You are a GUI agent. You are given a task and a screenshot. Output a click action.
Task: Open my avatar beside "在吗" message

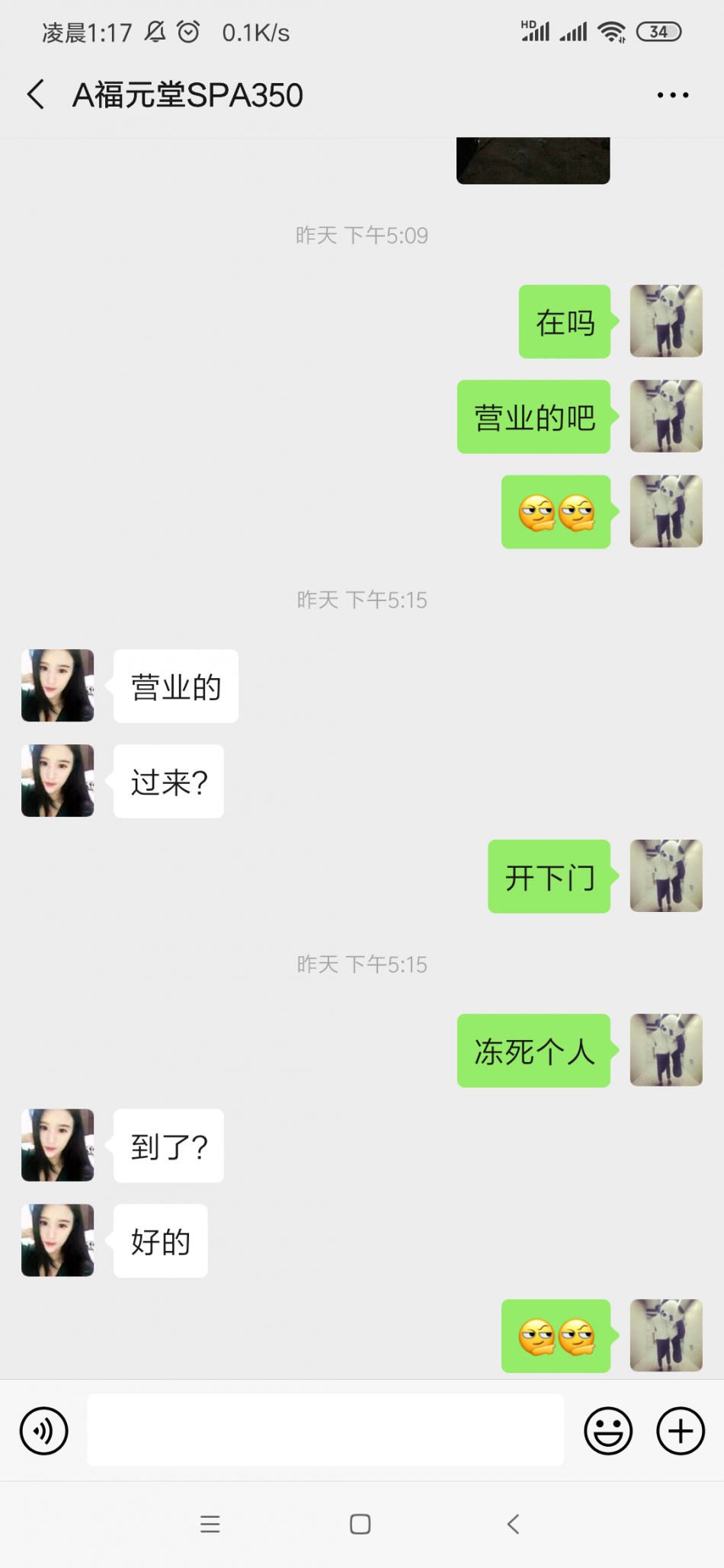[665, 321]
